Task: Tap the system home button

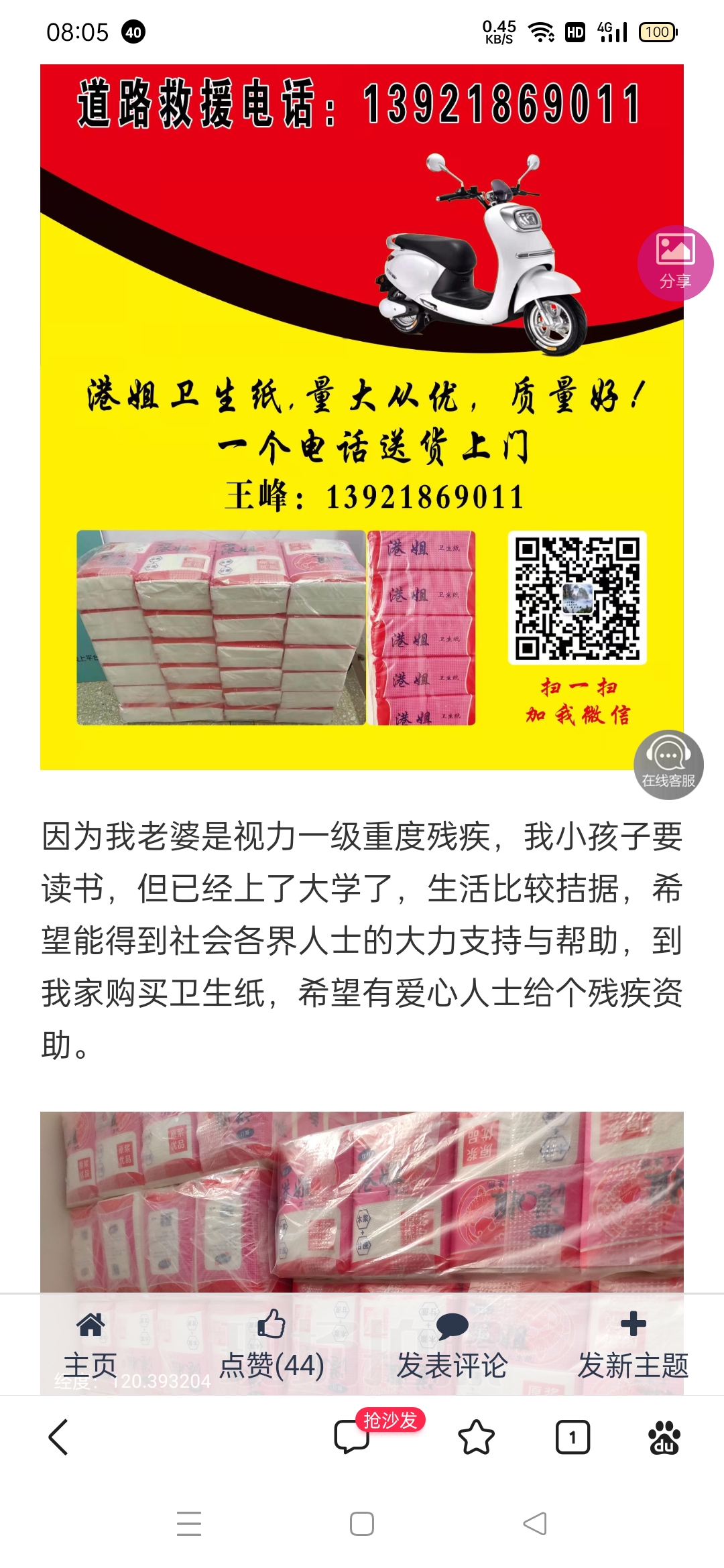Action: [362, 1524]
